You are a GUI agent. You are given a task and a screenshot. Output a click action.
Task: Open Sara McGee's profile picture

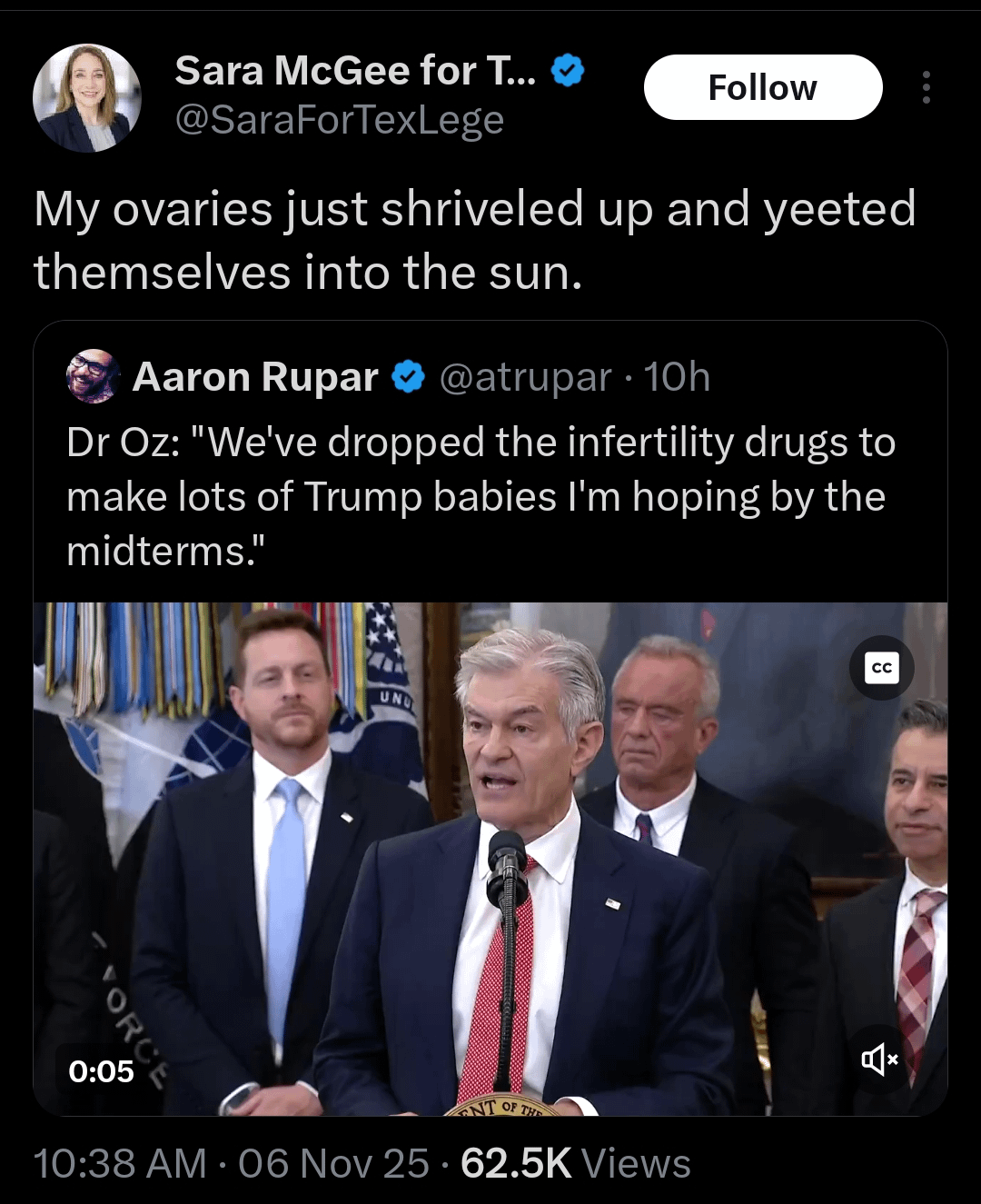[x=87, y=98]
